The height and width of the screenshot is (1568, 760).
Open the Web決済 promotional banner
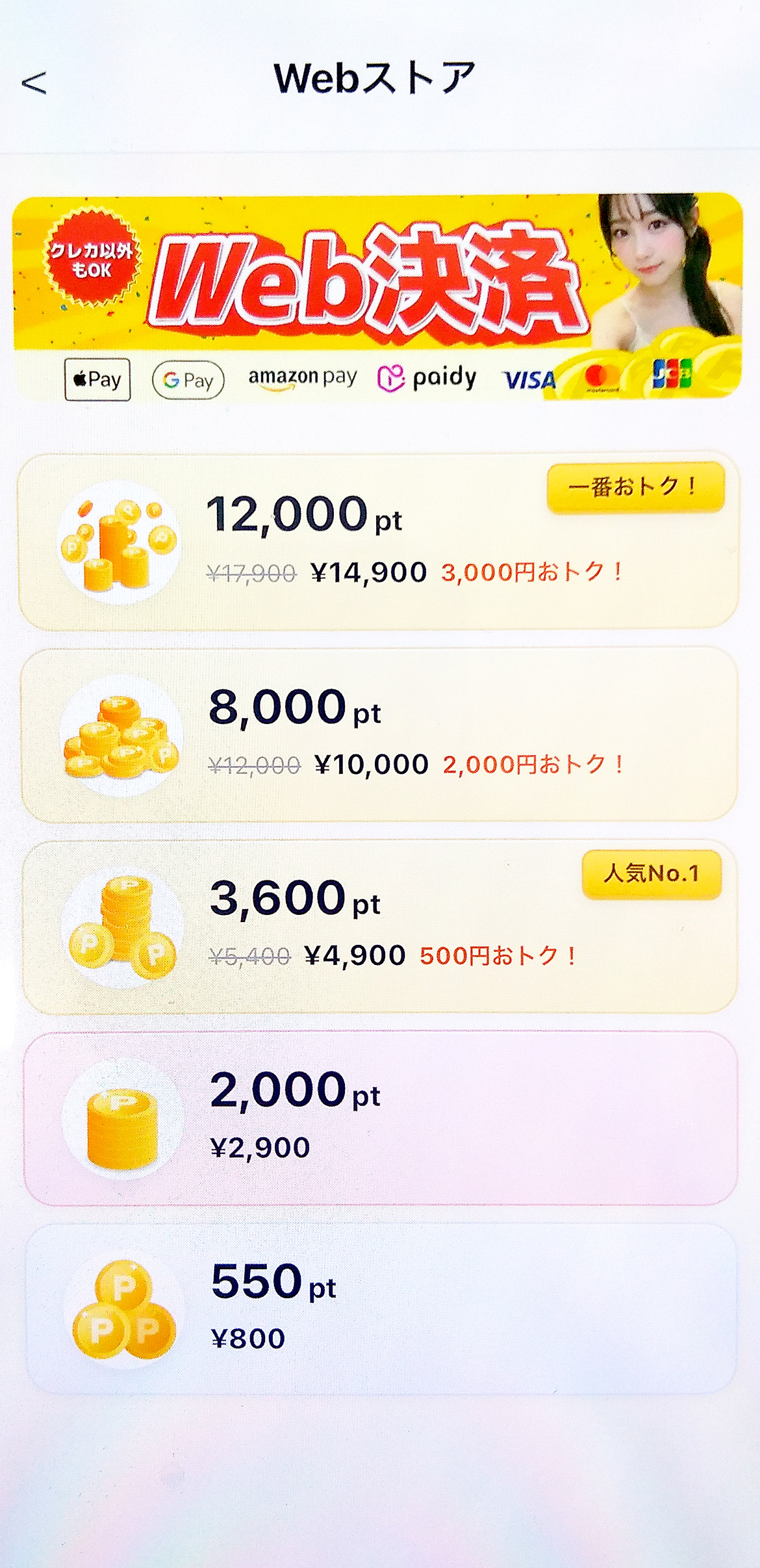click(377, 297)
